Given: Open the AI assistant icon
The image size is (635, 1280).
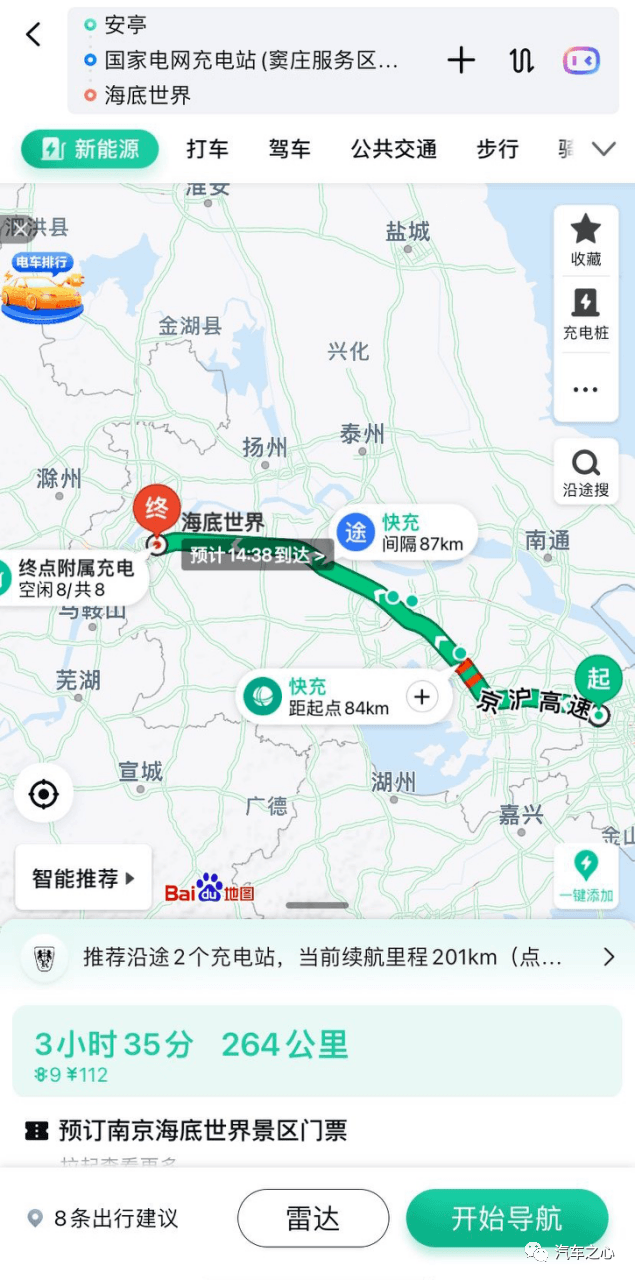Looking at the screenshot, I should click(582, 60).
